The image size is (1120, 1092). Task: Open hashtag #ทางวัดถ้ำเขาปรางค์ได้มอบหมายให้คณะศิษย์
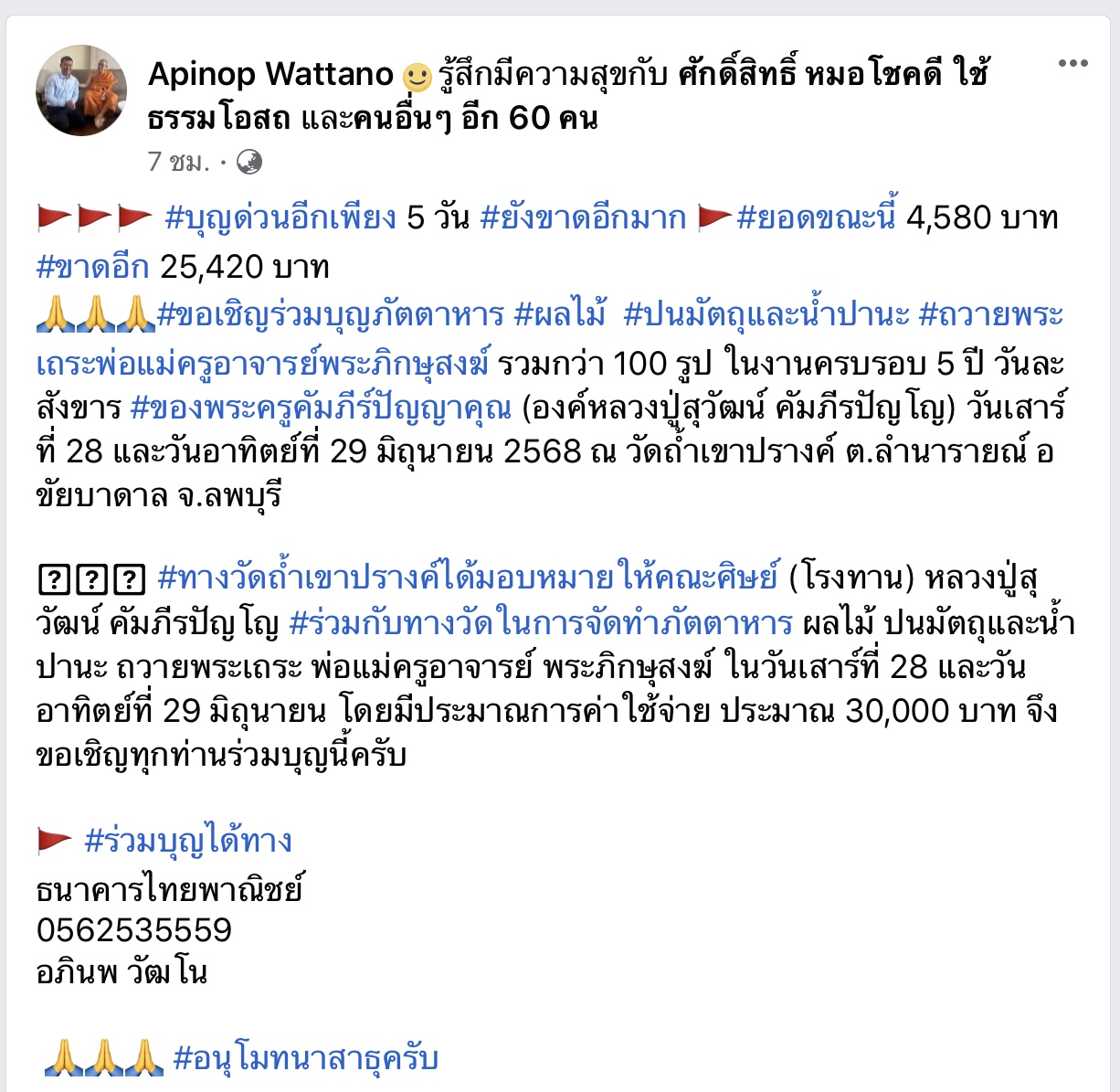468,578
